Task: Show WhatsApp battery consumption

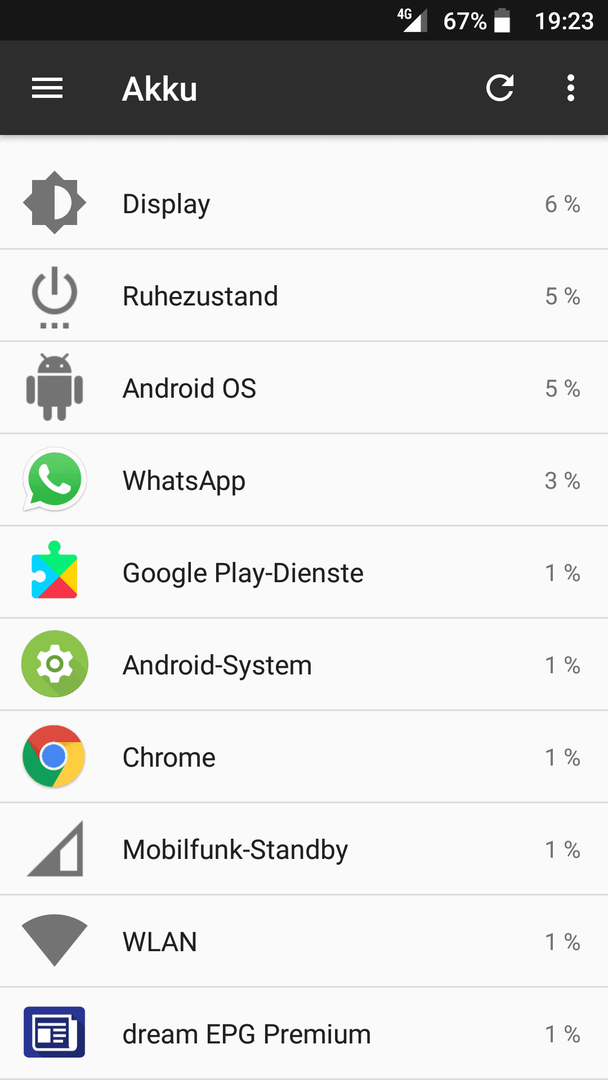Action: click(x=304, y=480)
